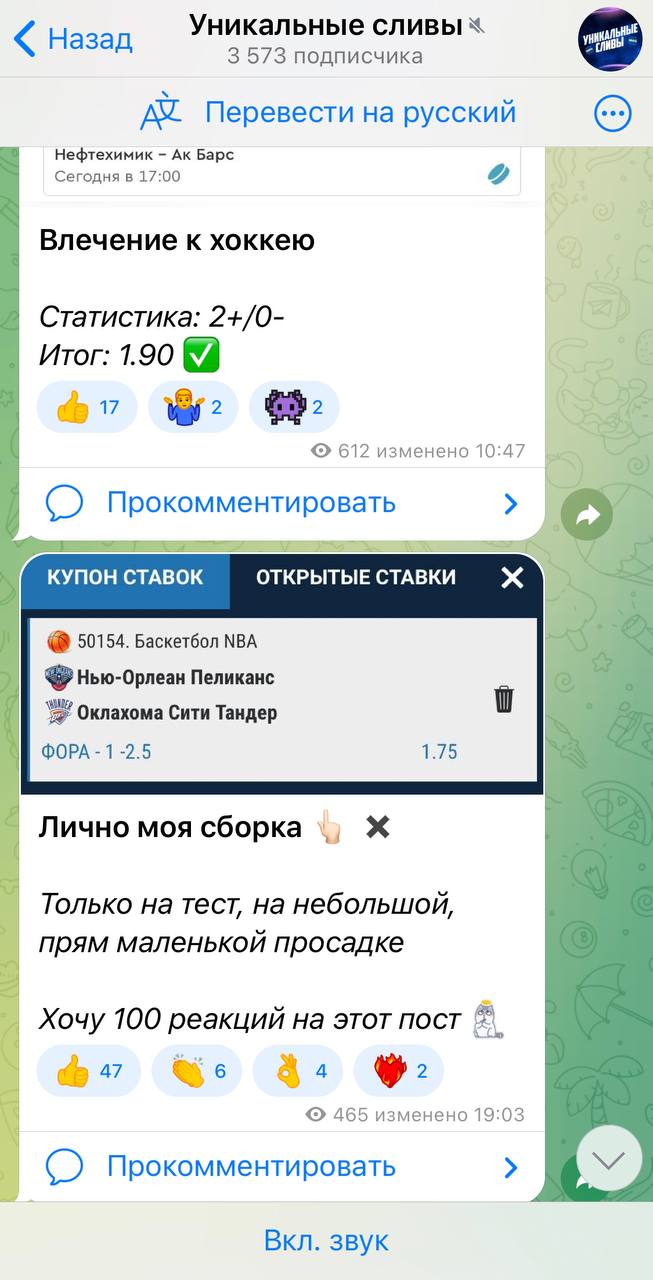Jump to latest messages with the down arrow
653x1280 pixels.
click(x=609, y=1159)
